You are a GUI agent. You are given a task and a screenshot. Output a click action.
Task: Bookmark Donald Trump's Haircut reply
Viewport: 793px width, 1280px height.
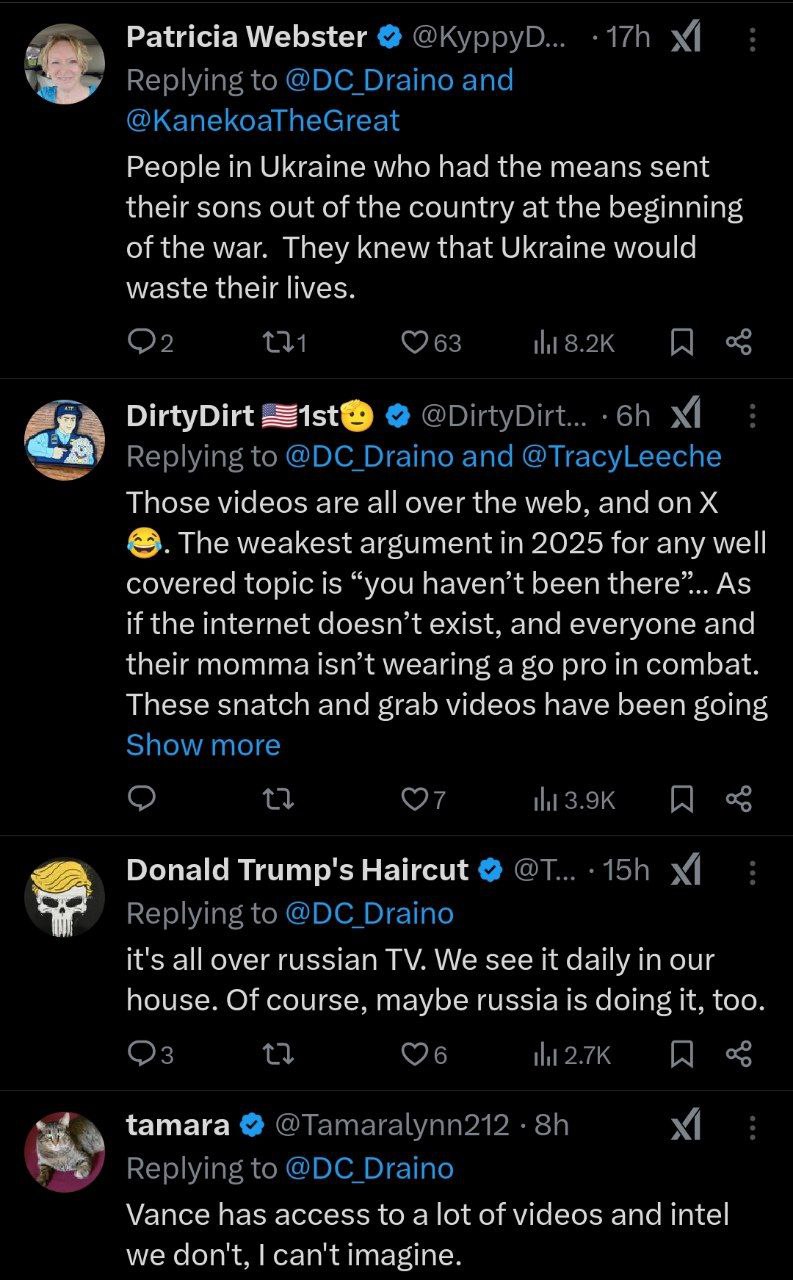[681, 1054]
